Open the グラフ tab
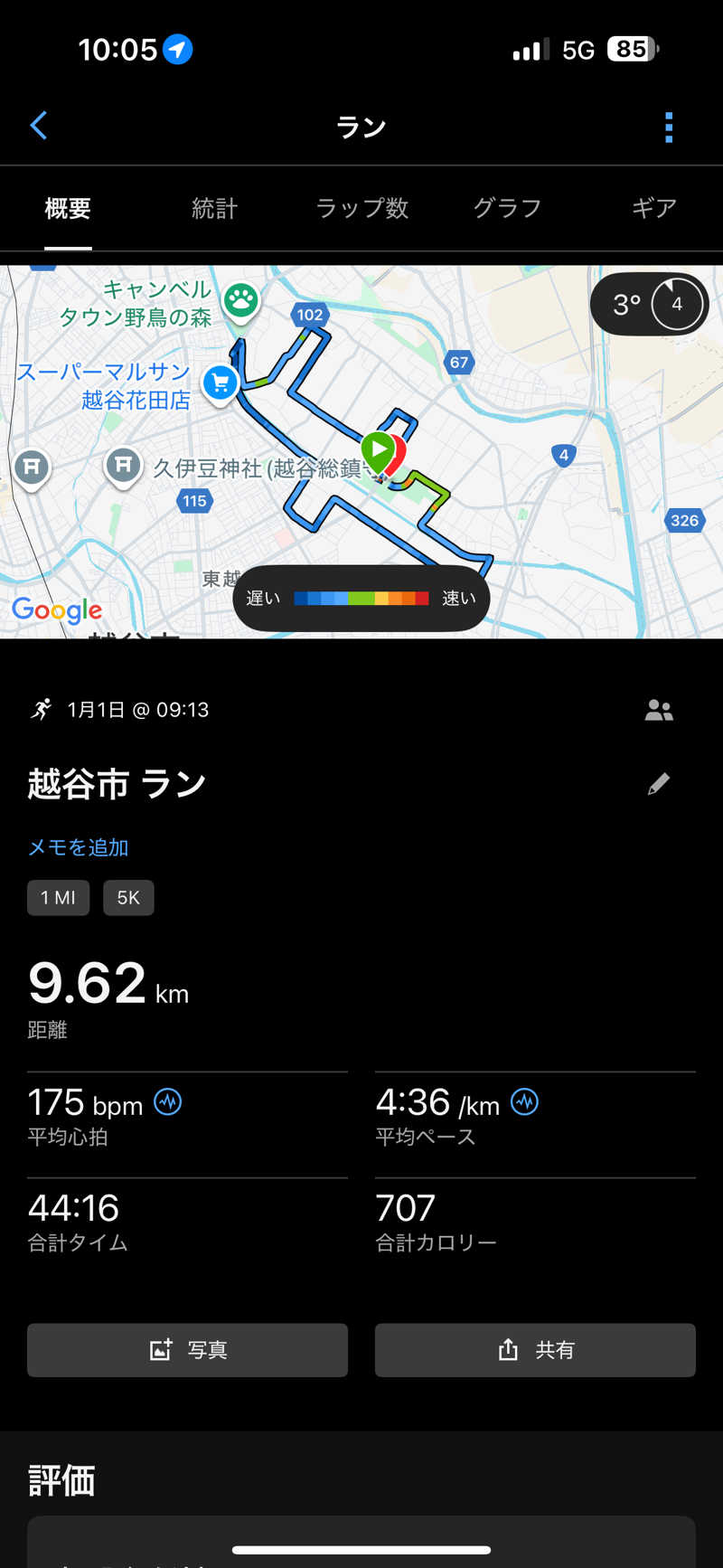 pos(507,209)
